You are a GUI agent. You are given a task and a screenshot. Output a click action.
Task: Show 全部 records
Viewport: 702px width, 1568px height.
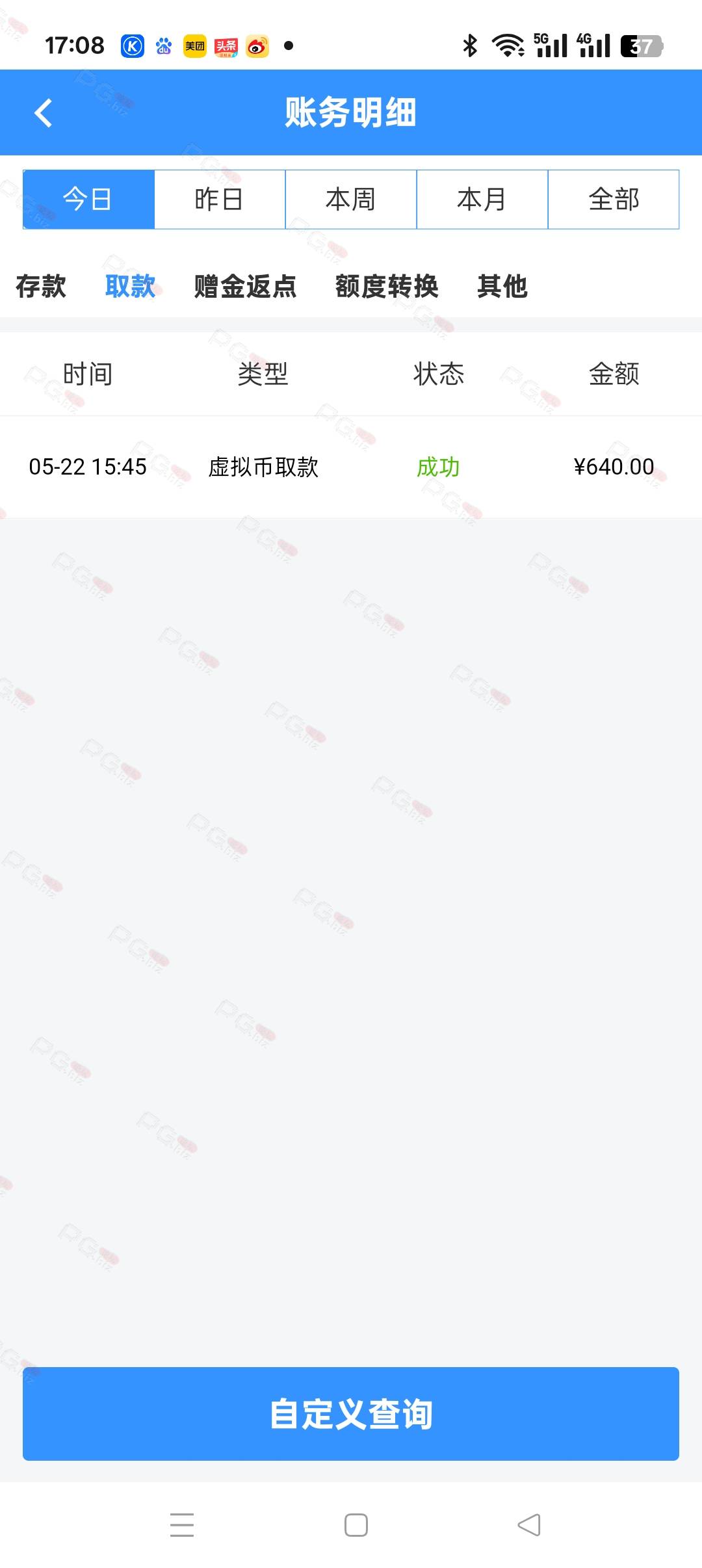coord(614,200)
